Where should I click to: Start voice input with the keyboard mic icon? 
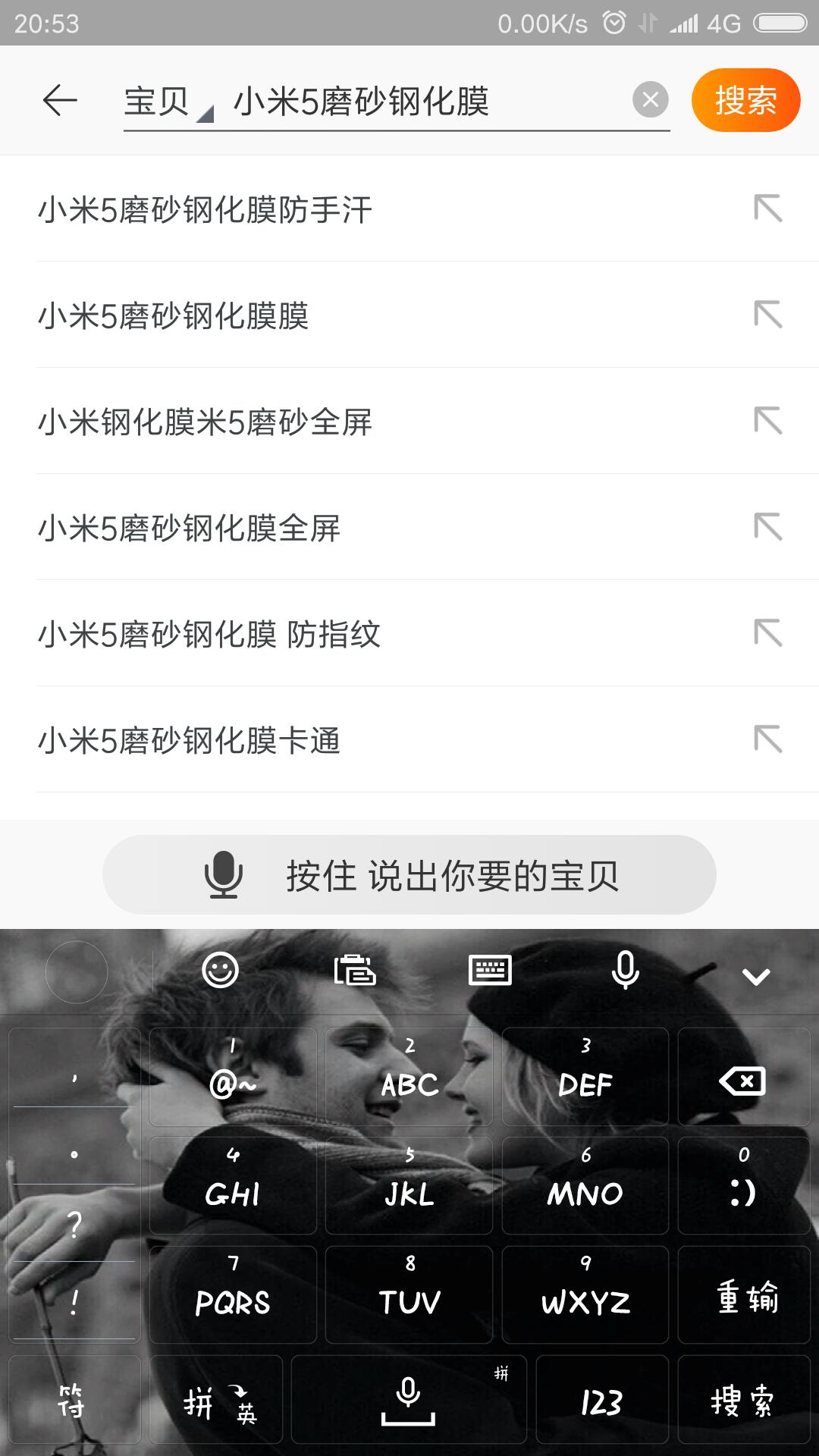[626, 969]
